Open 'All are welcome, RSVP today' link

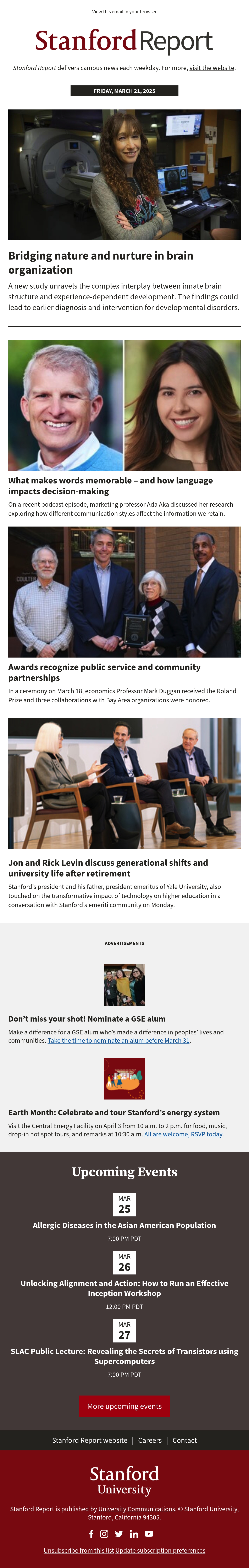pyautogui.click(x=183, y=1134)
